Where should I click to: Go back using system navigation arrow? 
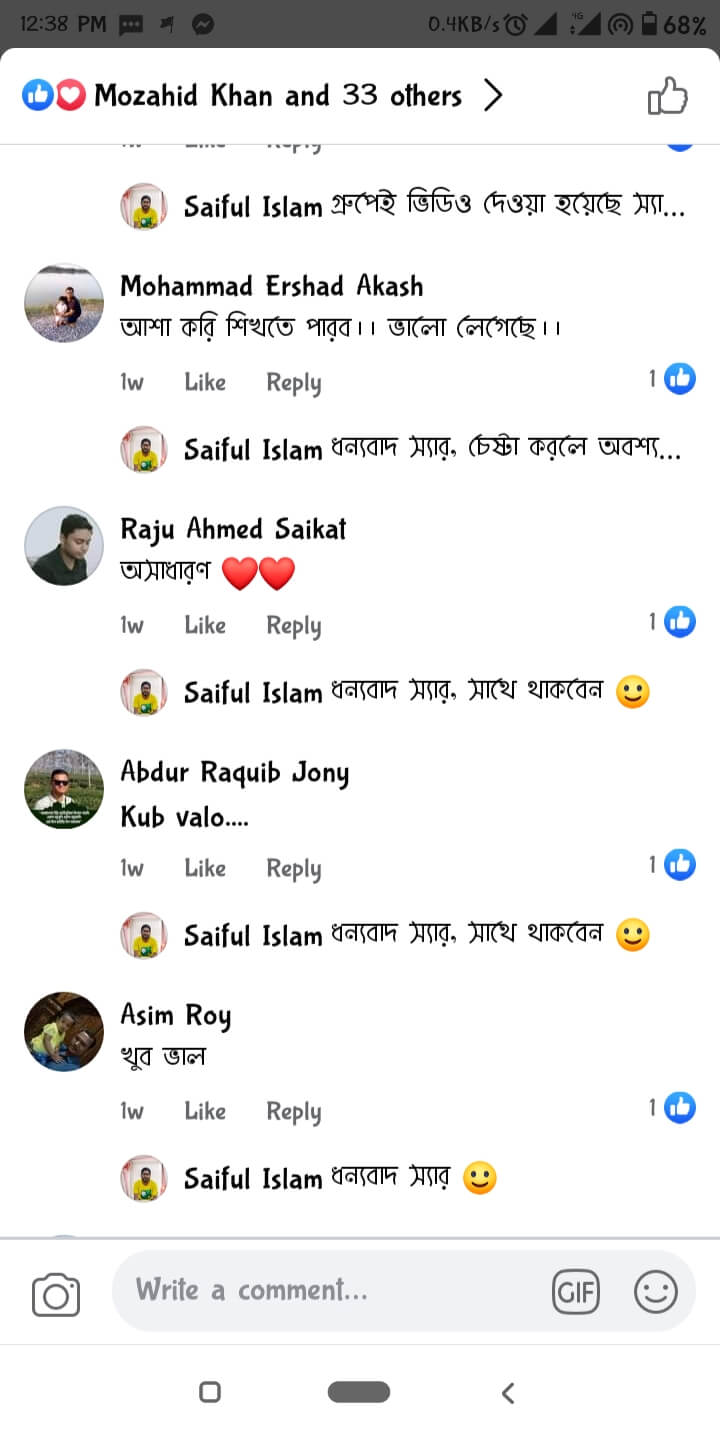(508, 1392)
